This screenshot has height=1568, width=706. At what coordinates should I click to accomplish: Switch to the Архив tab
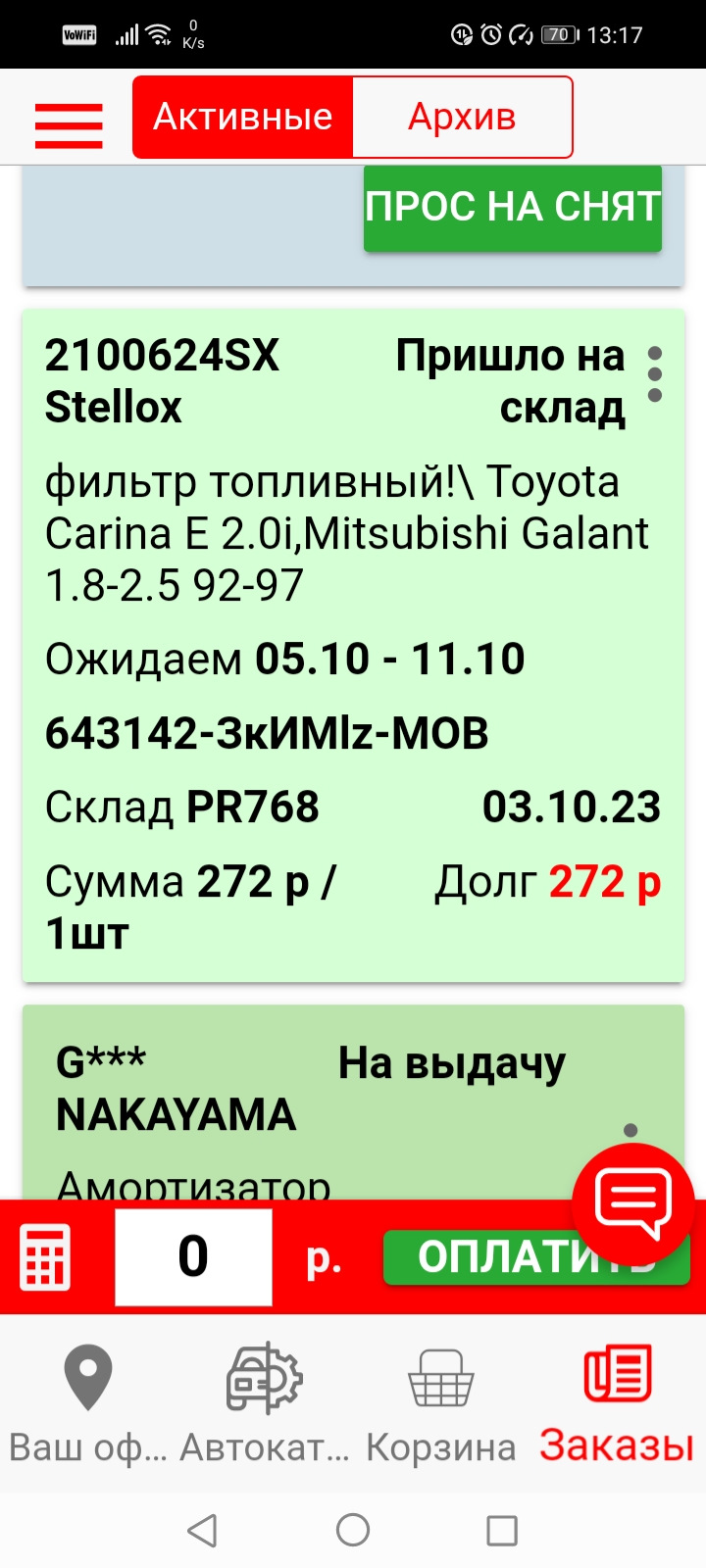(463, 117)
